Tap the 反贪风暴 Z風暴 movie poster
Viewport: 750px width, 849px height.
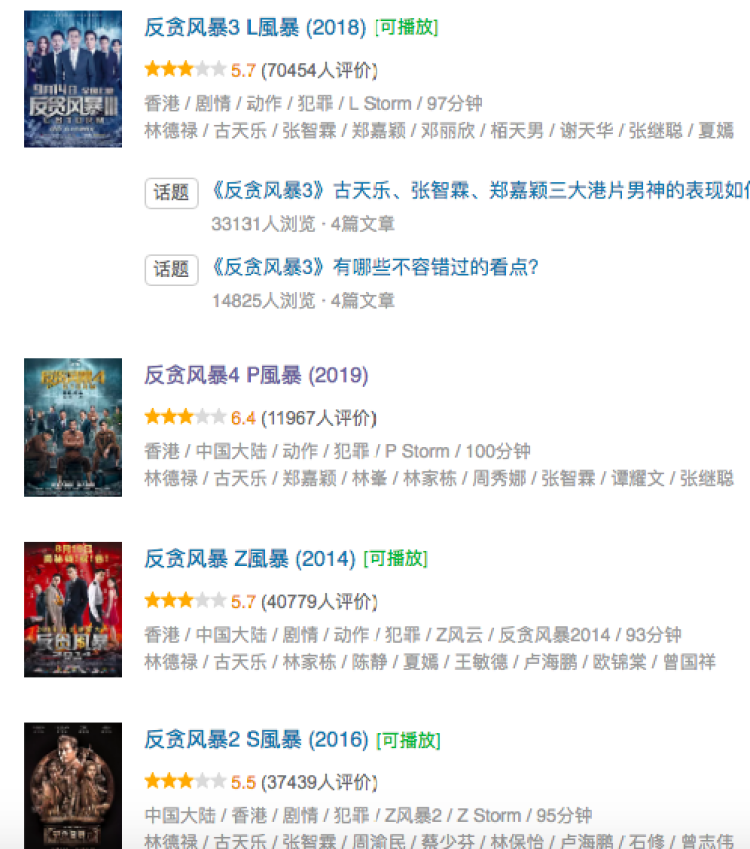[x=73, y=610]
